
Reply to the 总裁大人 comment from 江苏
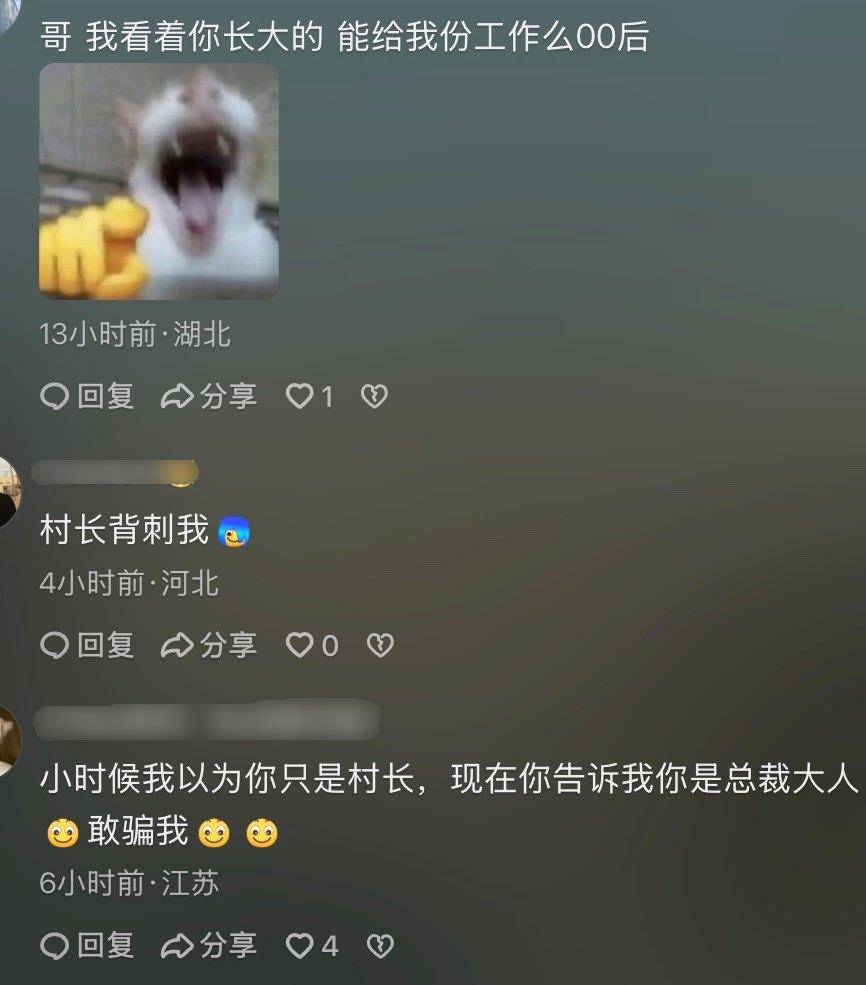pos(87,945)
